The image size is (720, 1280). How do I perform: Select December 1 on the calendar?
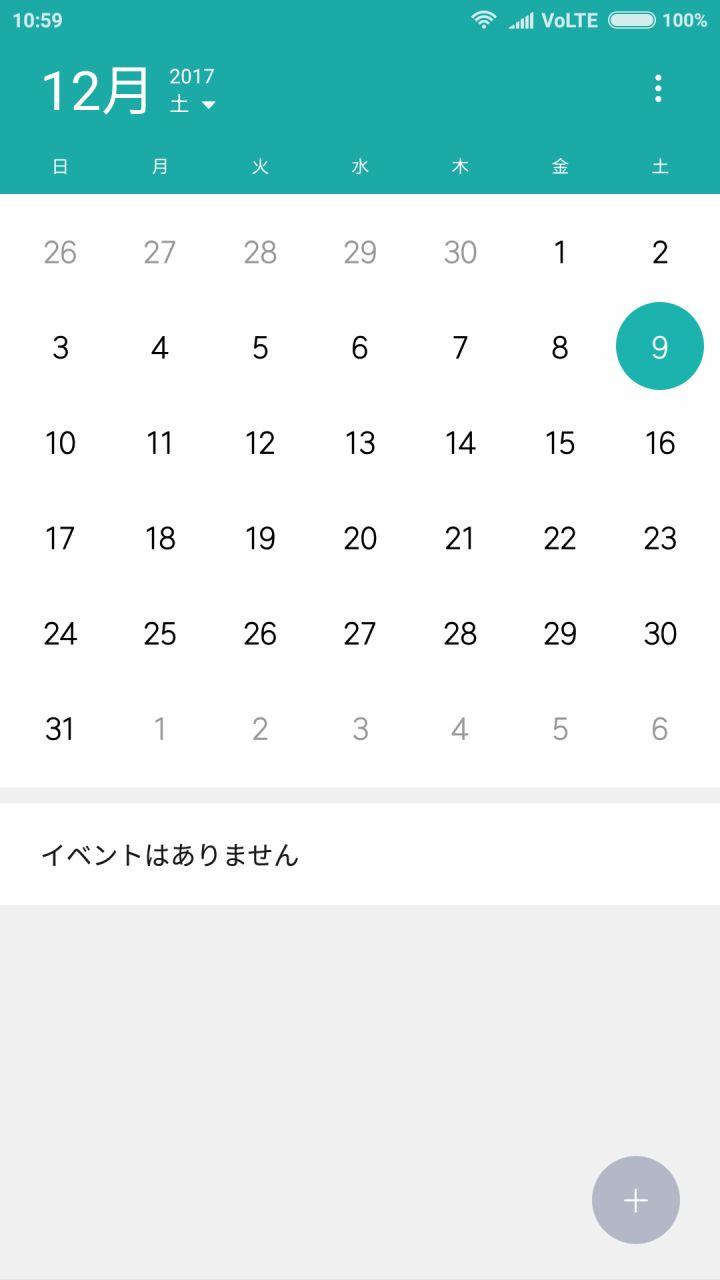tap(559, 252)
